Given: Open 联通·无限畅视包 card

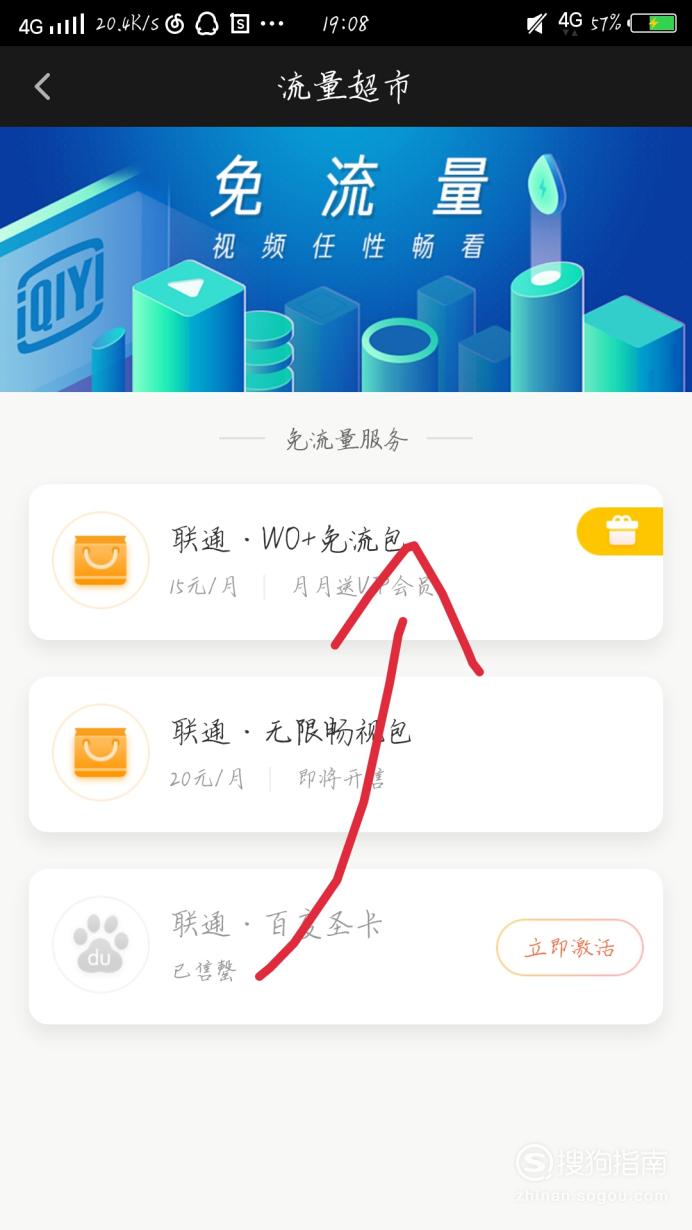Looking at the screenshot, I should (346, 754).
